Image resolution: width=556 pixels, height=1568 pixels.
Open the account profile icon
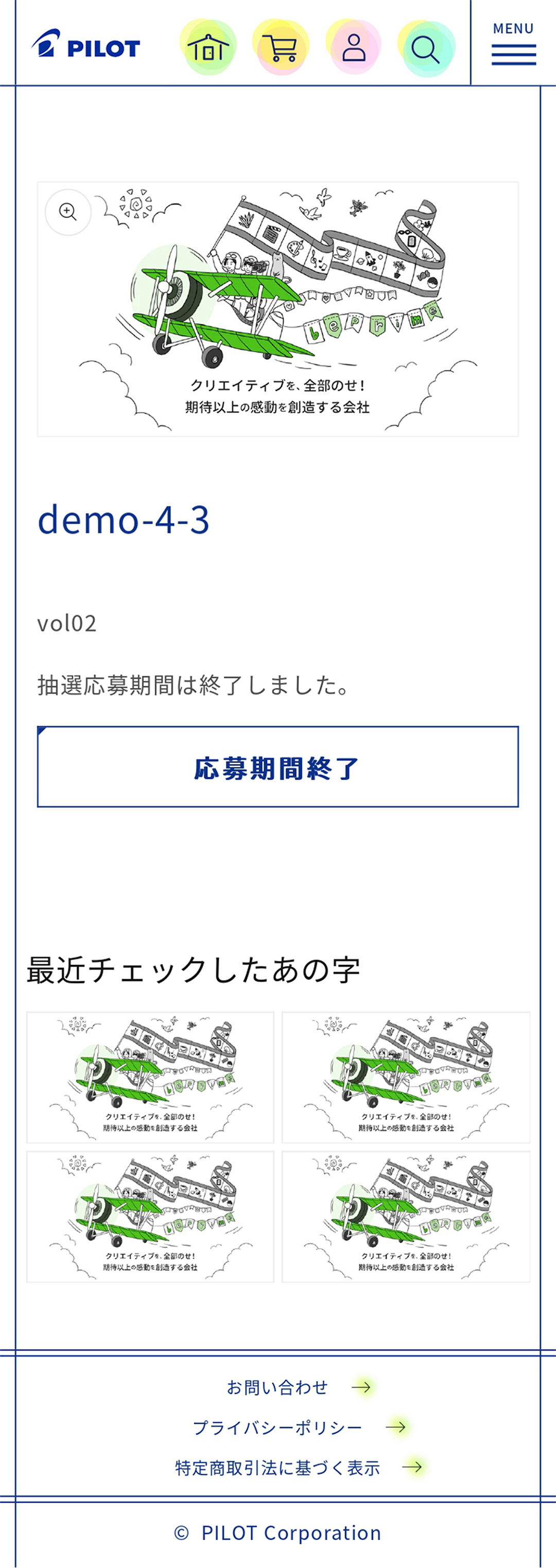click(353, 47)
